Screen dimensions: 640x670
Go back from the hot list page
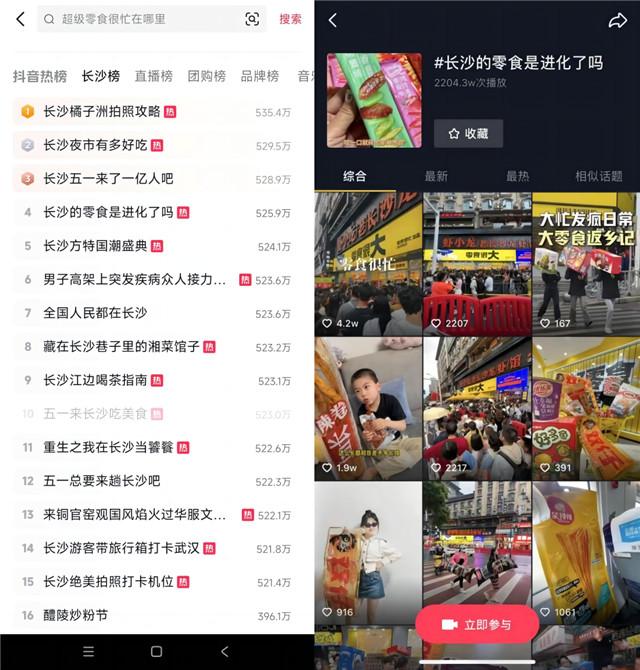point(20,19)
